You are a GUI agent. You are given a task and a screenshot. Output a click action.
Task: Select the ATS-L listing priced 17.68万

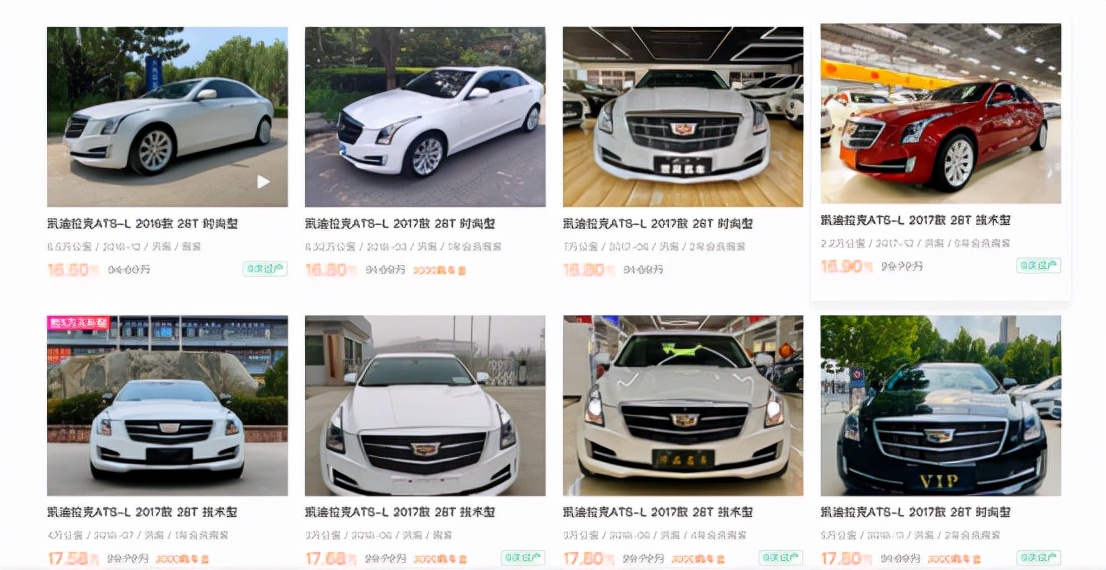click(425, 405)
